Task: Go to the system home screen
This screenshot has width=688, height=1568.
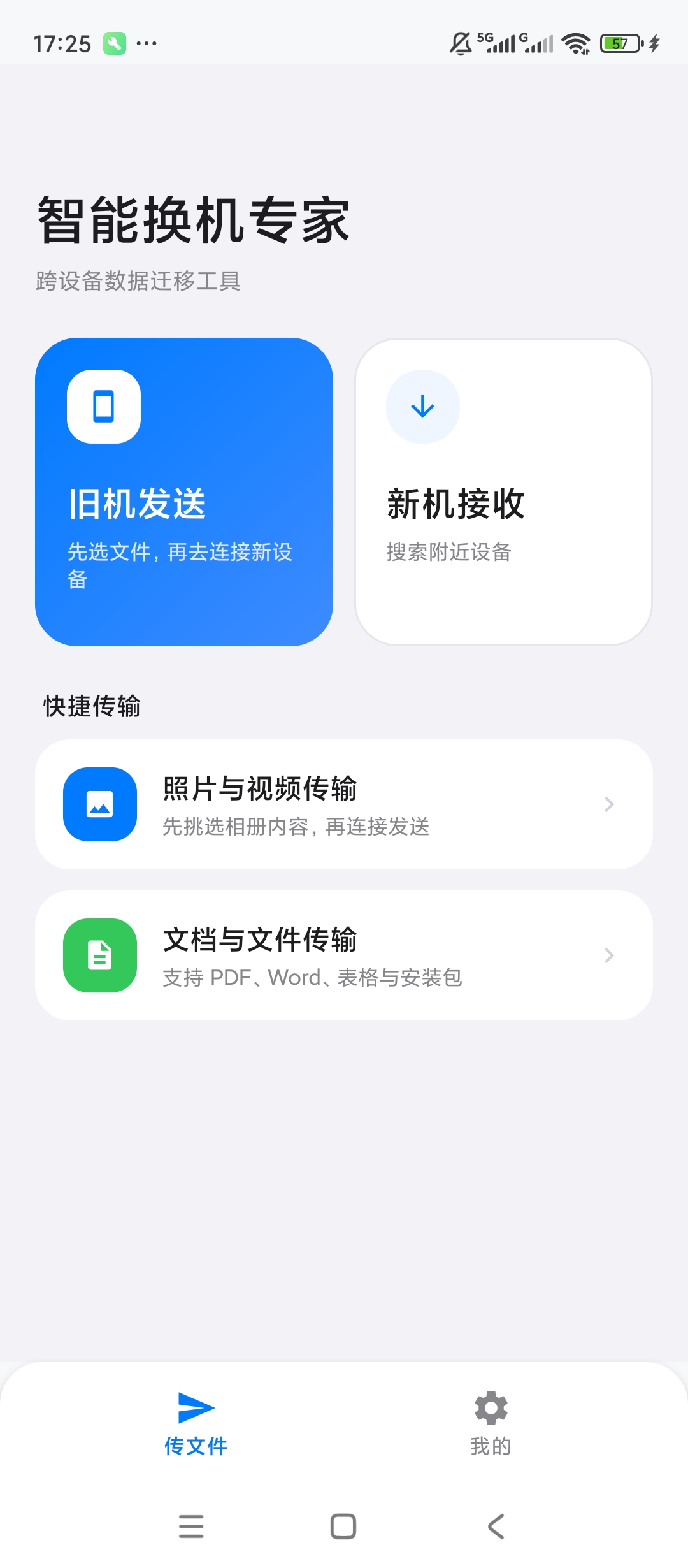Action: pyautogui.click(x=343, y=1527)
